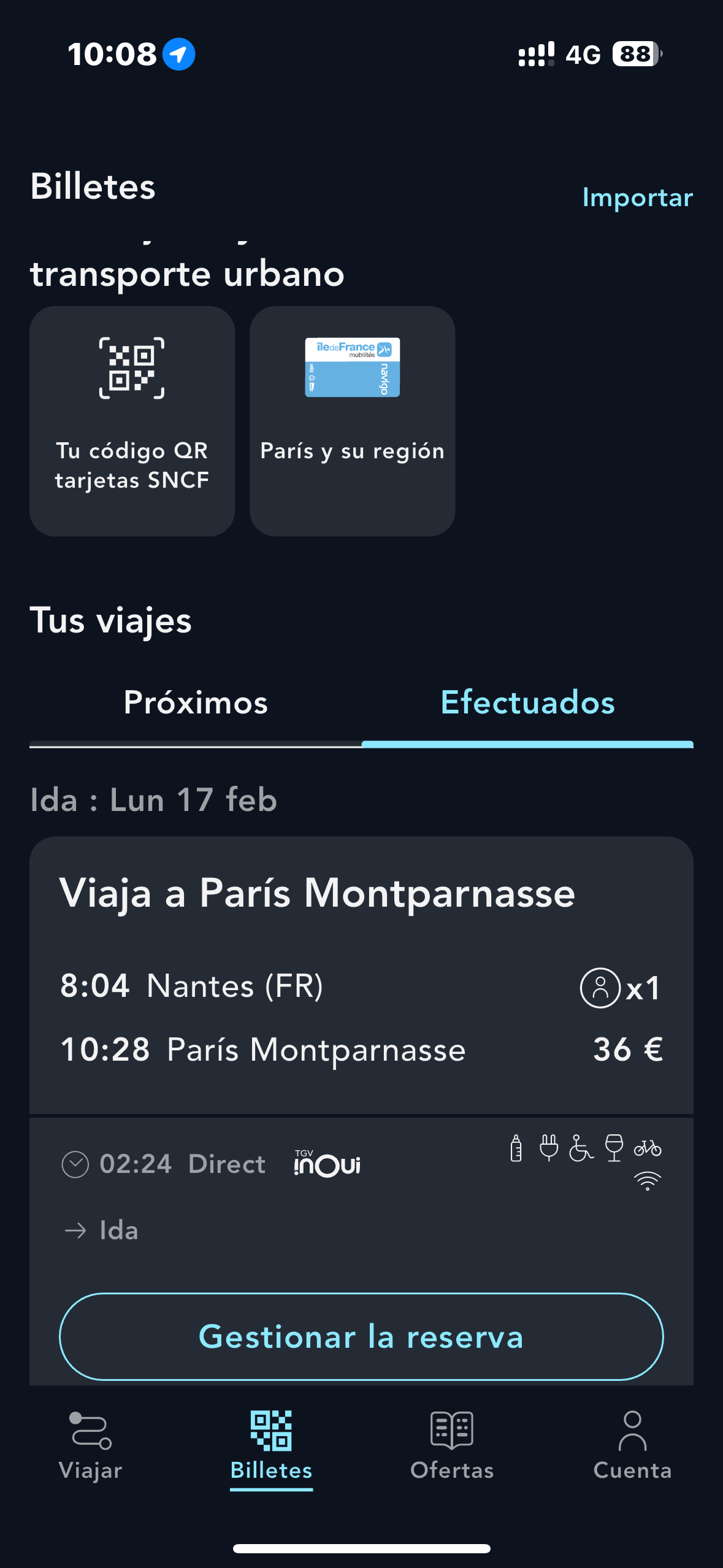Select the Efectuados tab
Viewport: 723px width, 1568px height.
pos(527,703)
